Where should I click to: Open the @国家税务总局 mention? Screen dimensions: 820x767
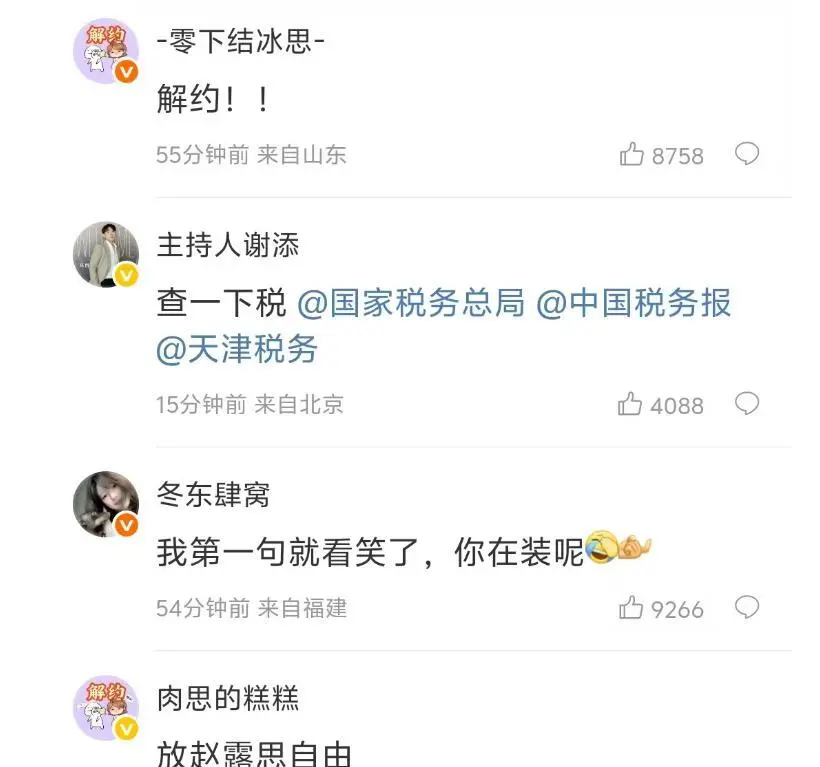click(x=411, y=303)
